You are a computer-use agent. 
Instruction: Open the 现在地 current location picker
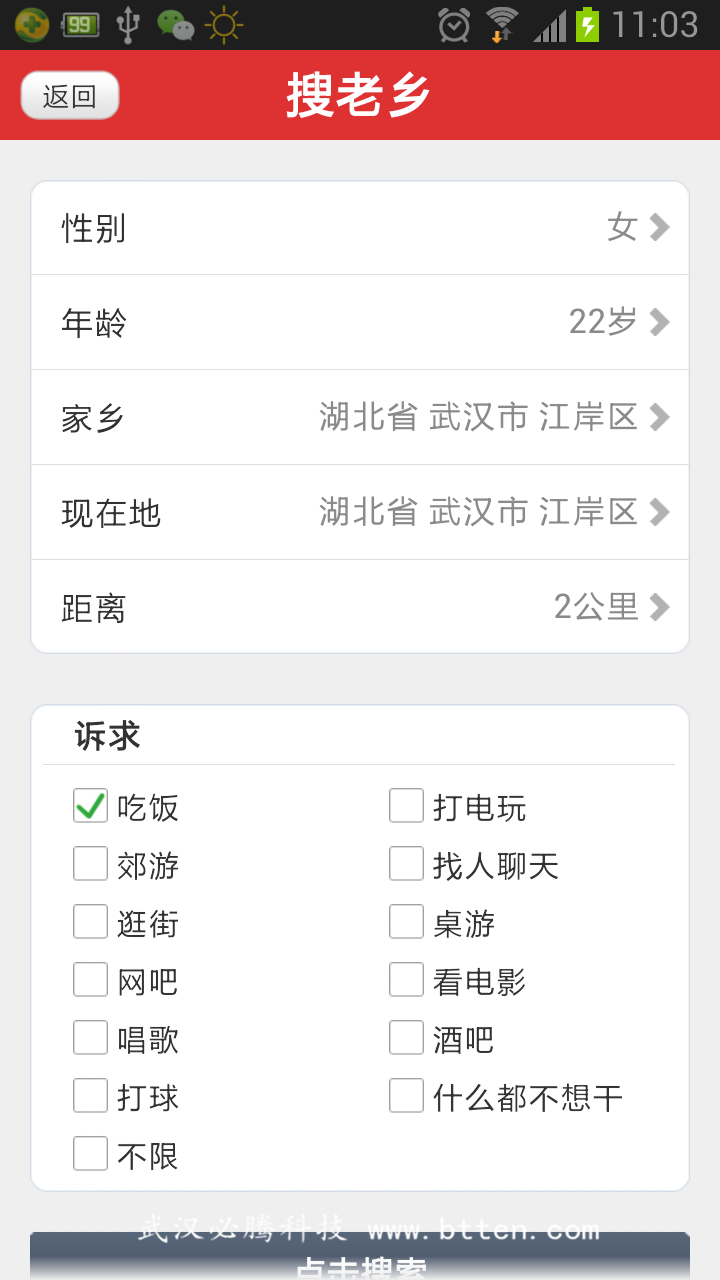coord(360,512)
